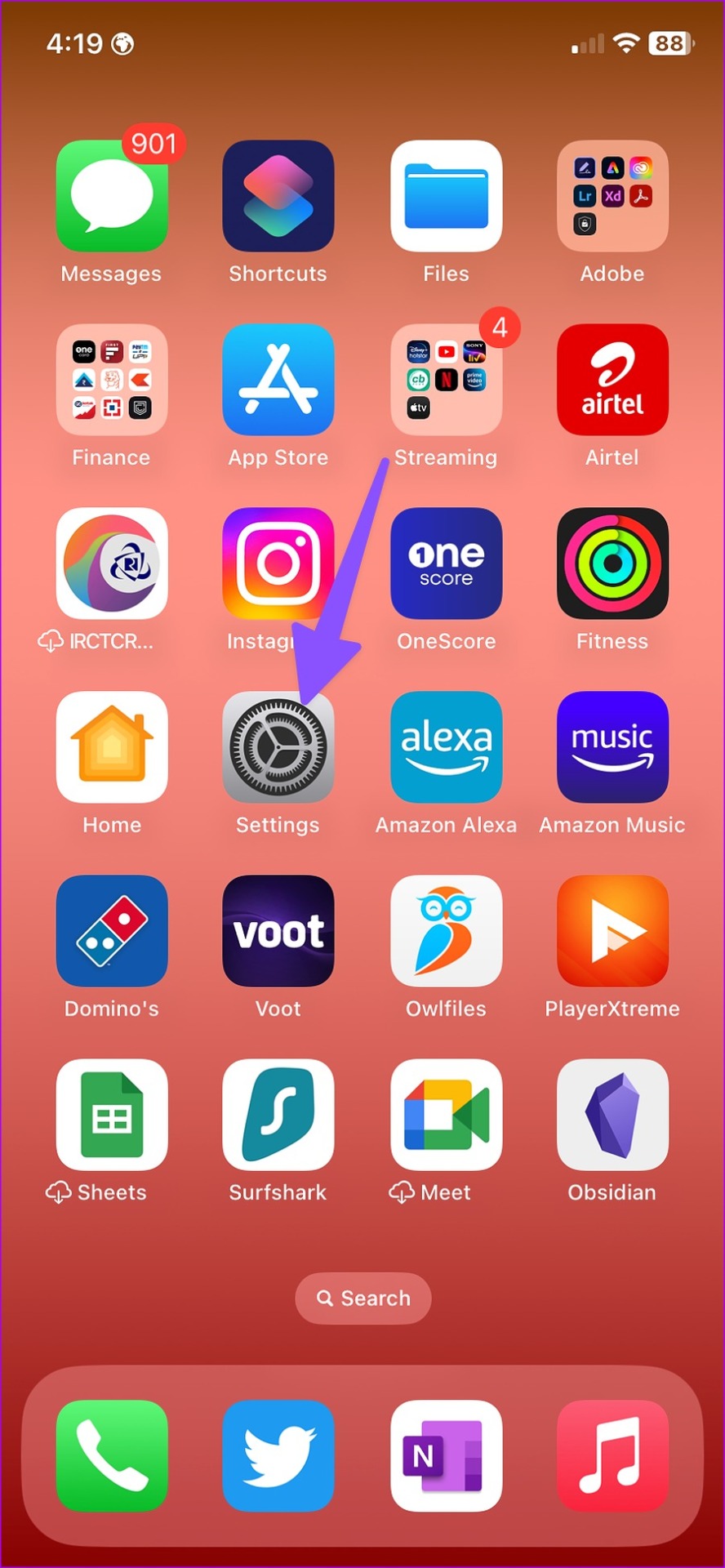
Task: Launch the App Store
Action: pyautogui.click(x=278, y=380)
